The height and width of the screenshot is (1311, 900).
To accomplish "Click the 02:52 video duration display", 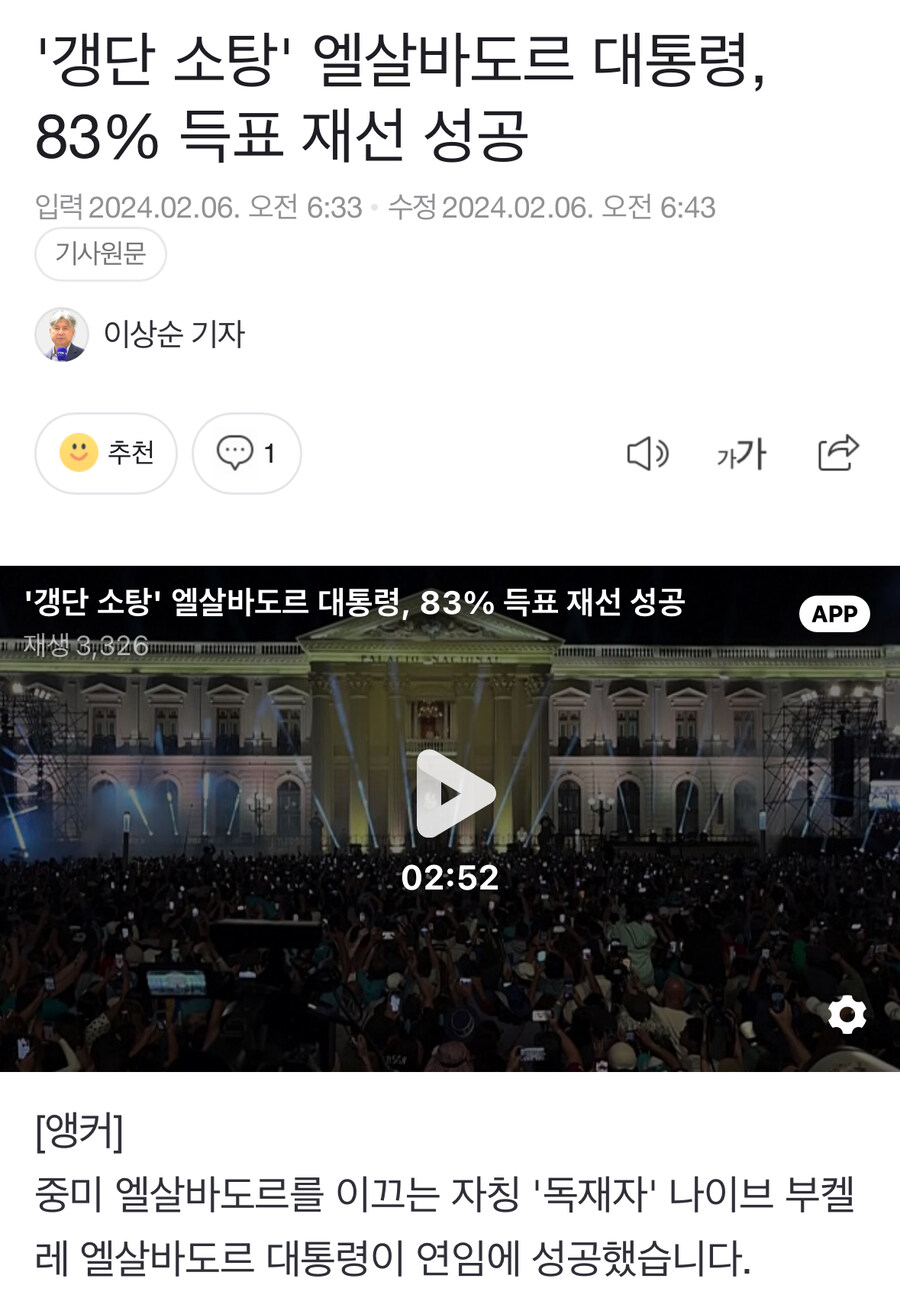I will pyautogui.click(x=452, y=881).
